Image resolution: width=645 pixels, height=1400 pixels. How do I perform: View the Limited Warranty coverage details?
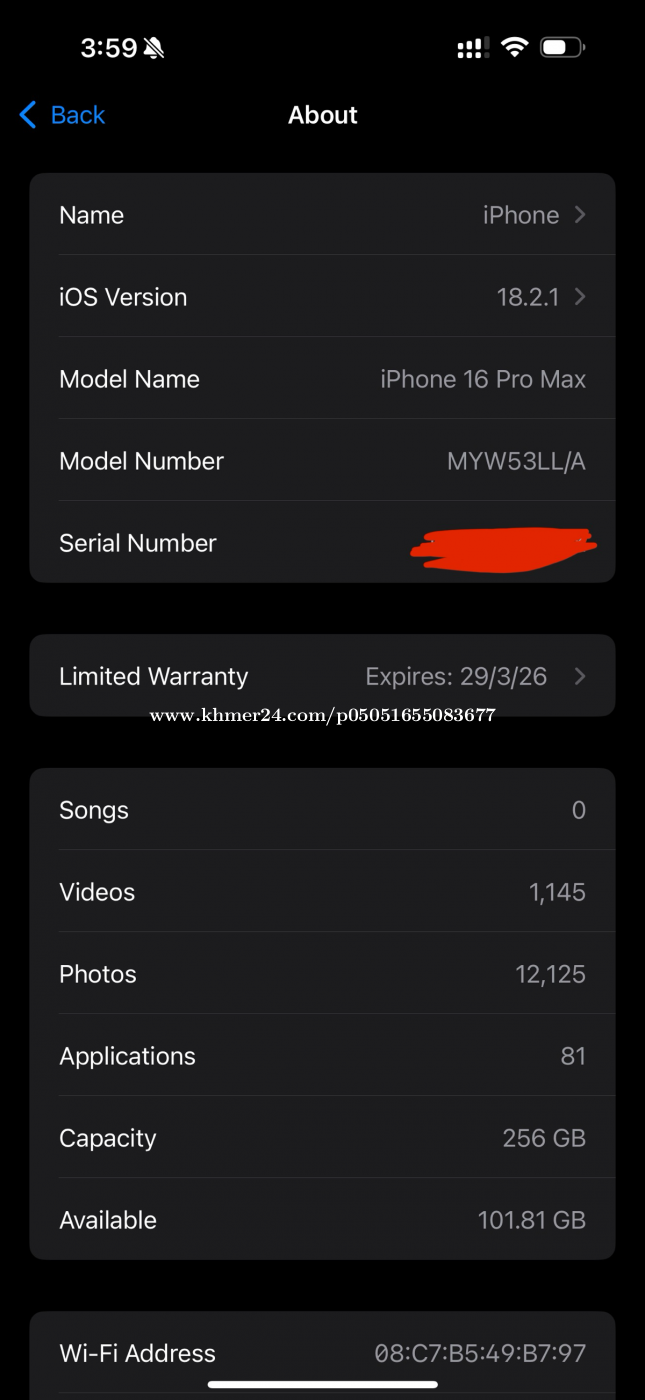[x=322, y=676]
